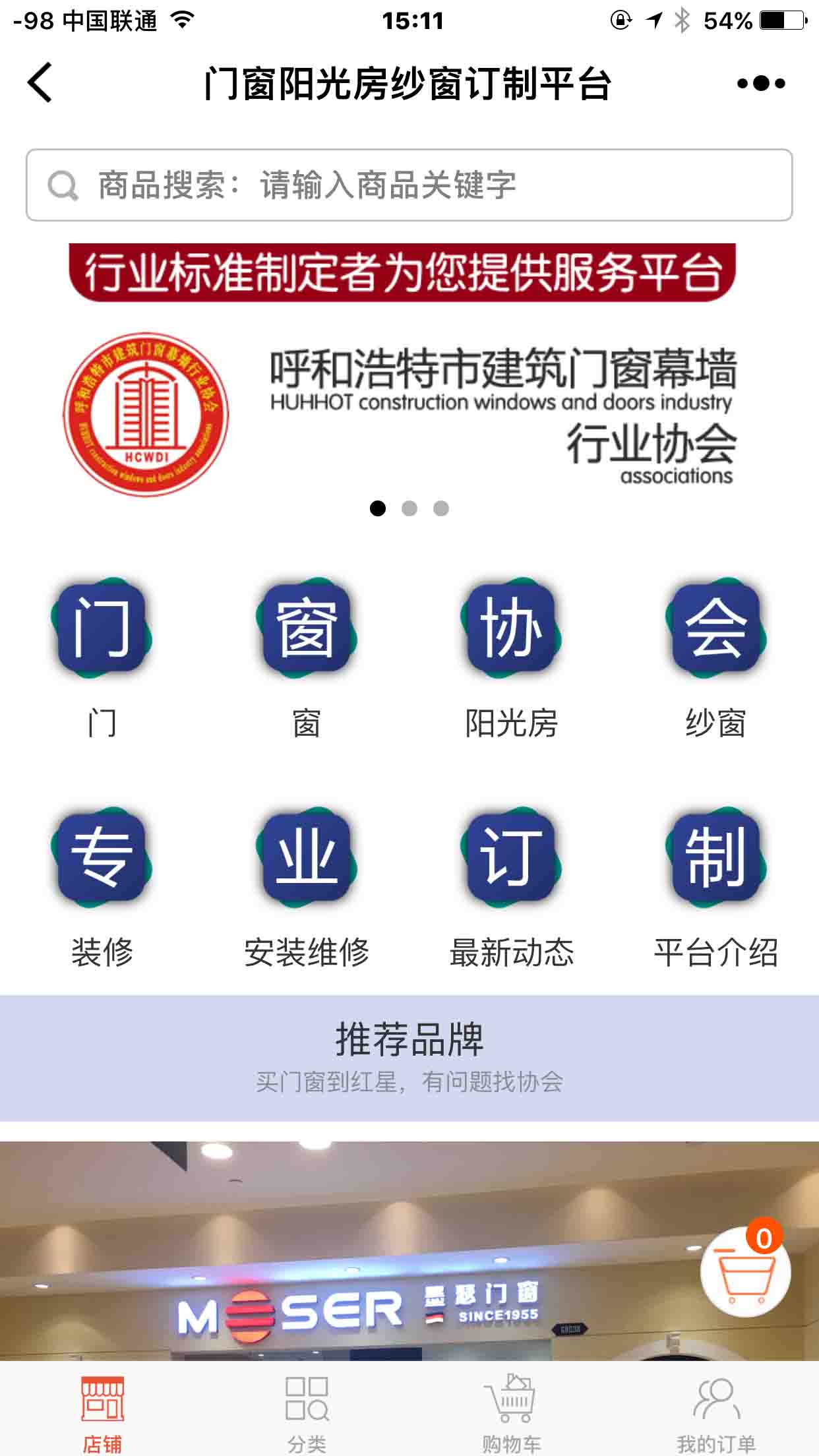Go back using the top-left arrow
819x1456 pixels.
pos(40,83)
